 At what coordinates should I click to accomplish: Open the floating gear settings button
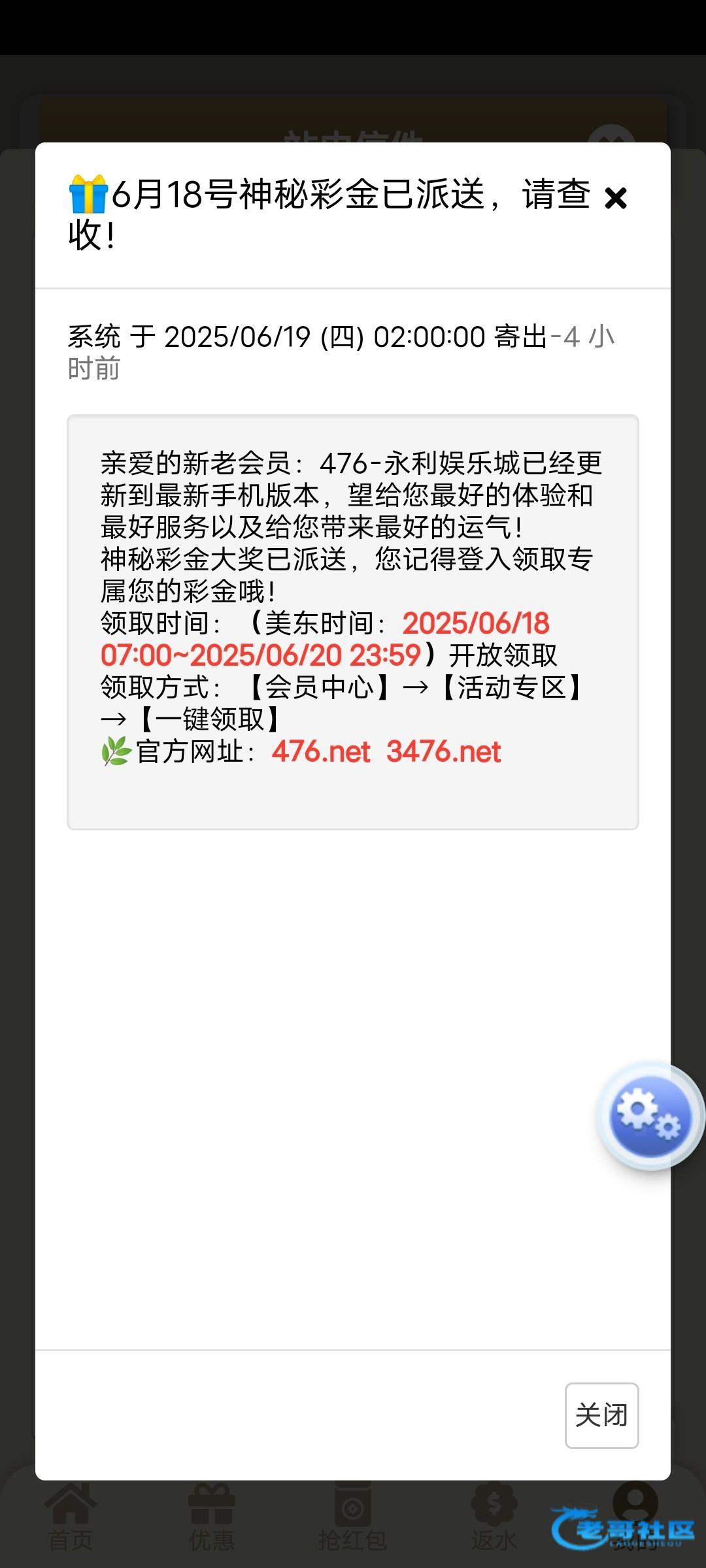point(650,1117)
